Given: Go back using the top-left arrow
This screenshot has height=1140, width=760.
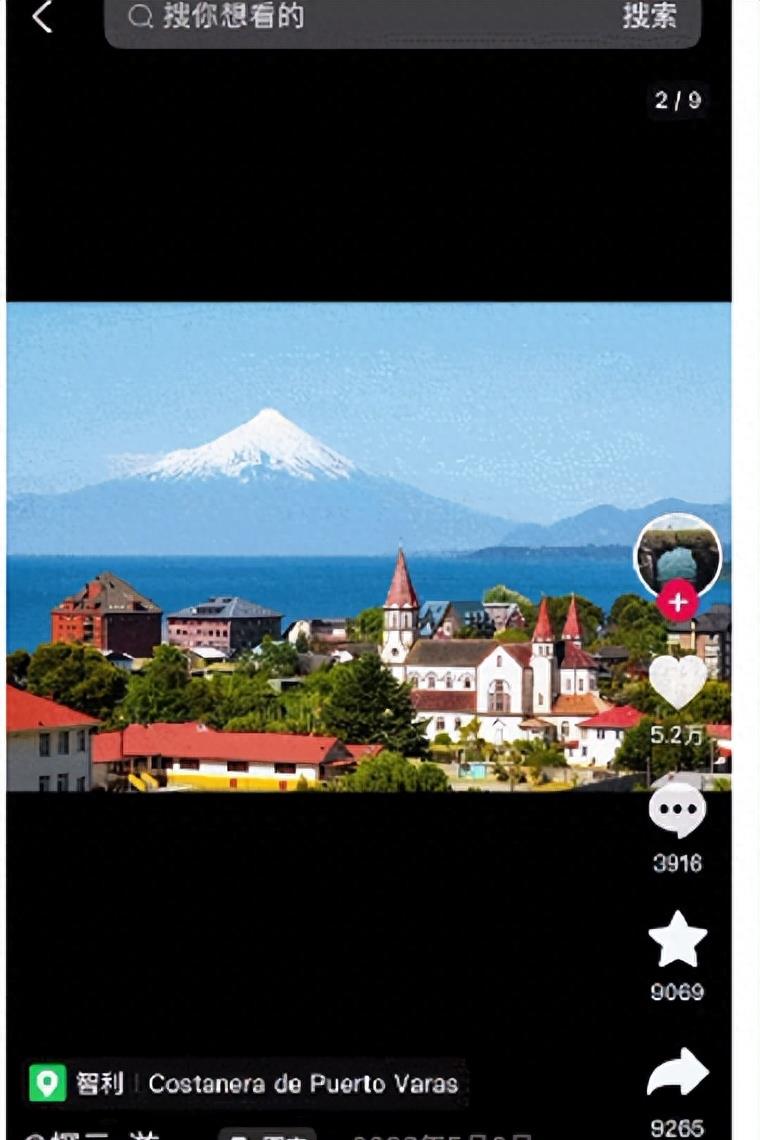Looking at the screenshot, I should 42,17.
